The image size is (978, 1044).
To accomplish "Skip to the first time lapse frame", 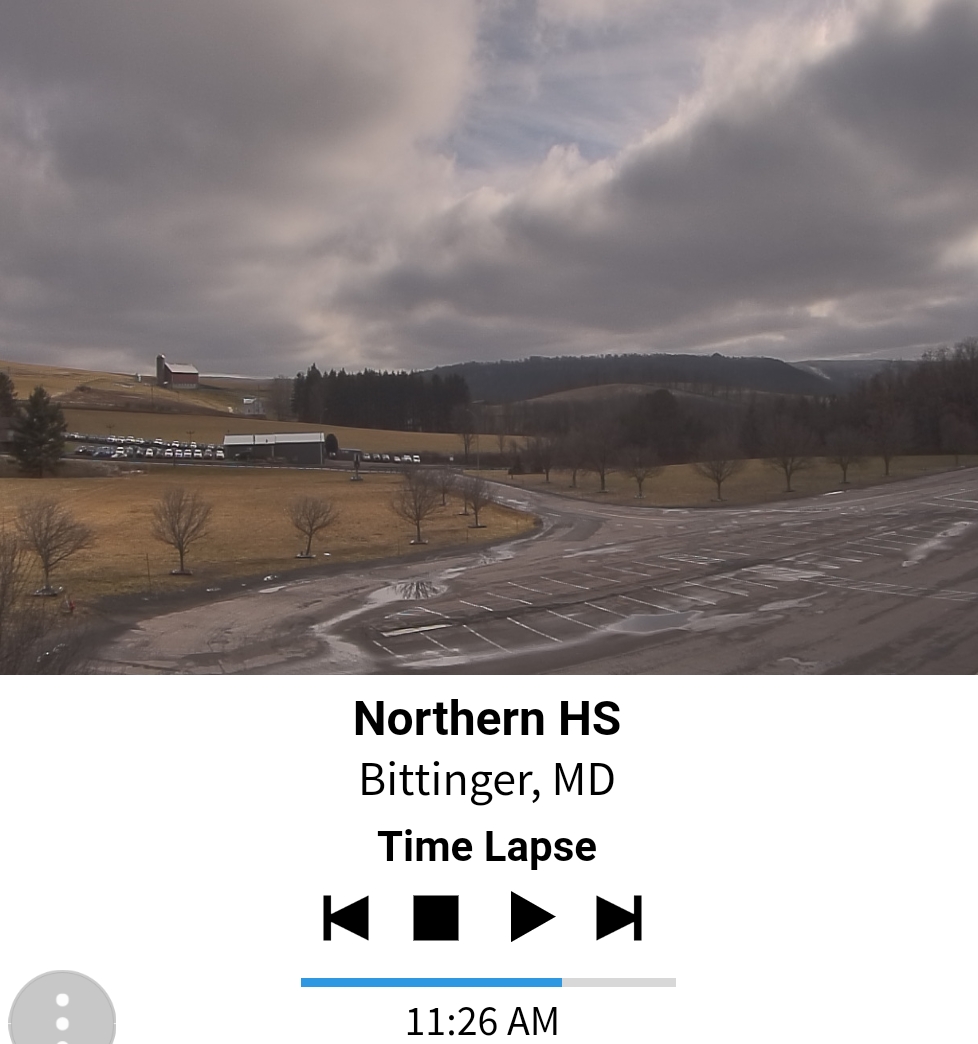I will (346, 917).
